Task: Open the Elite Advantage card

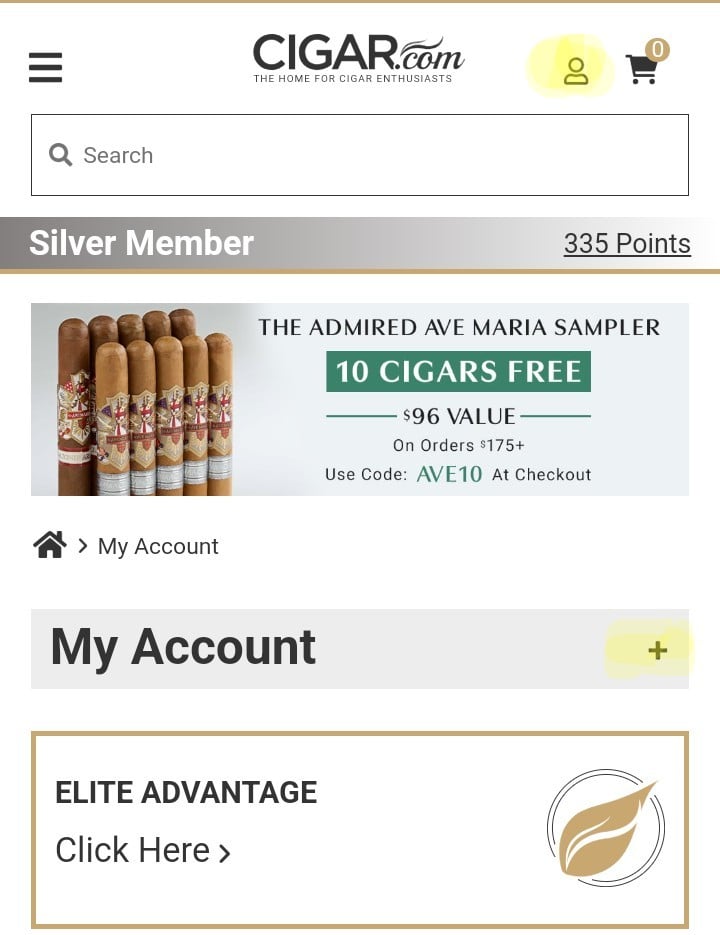Action: pyautogui.click(x=360, y=829)
